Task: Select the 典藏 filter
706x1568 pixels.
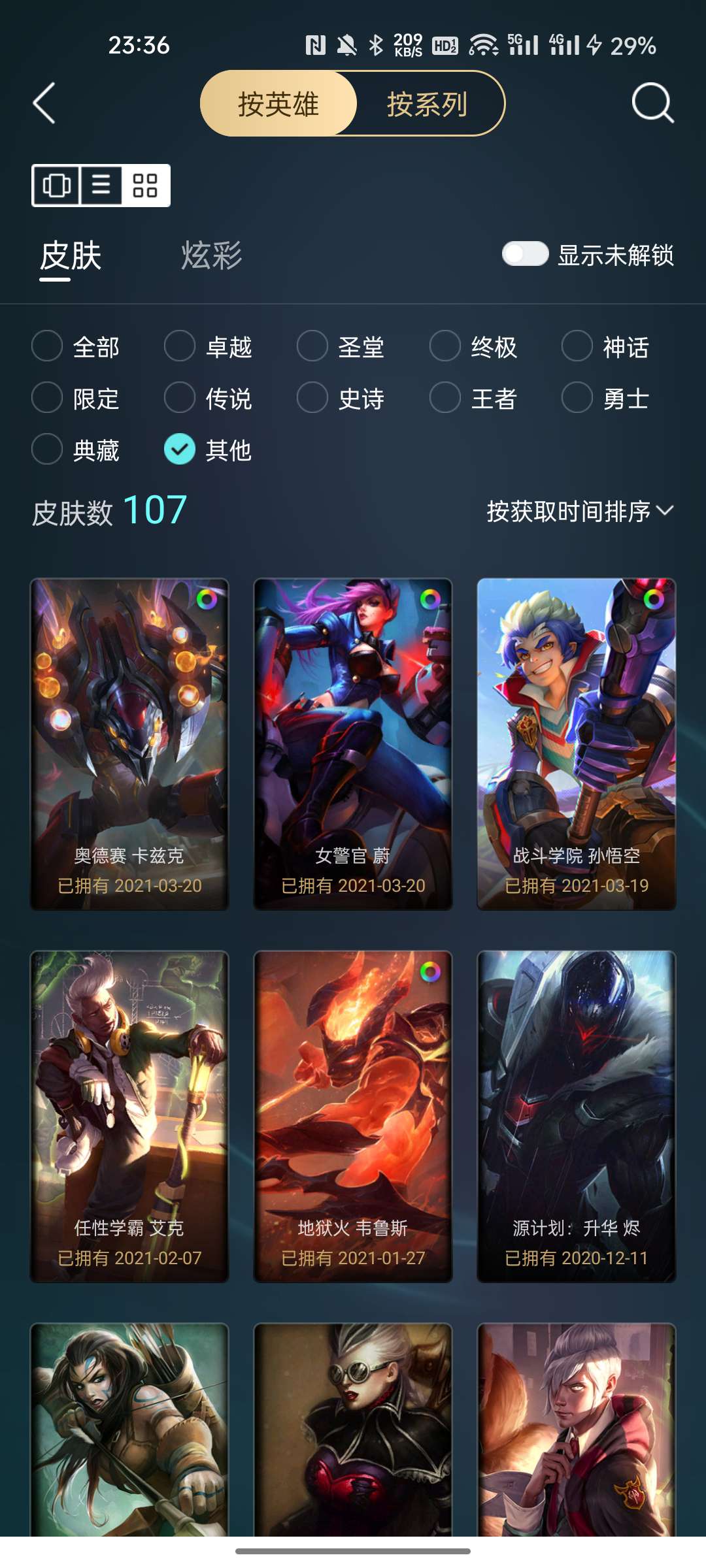Action: pos(76,449)
